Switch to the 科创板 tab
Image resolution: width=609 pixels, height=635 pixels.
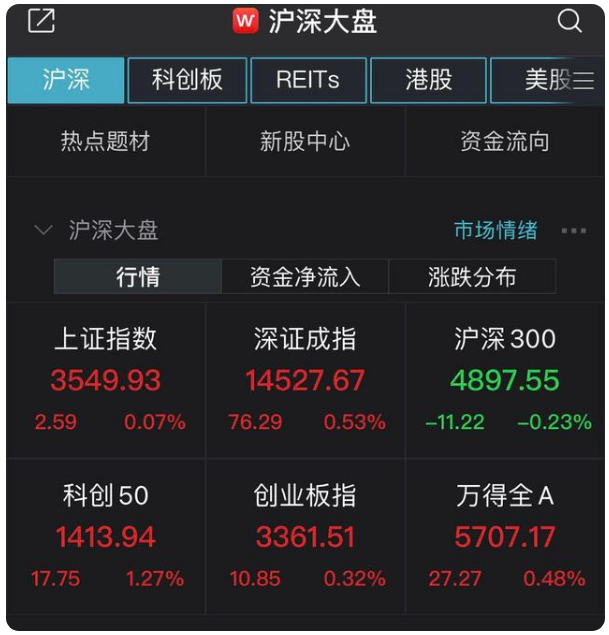[187, 80]
